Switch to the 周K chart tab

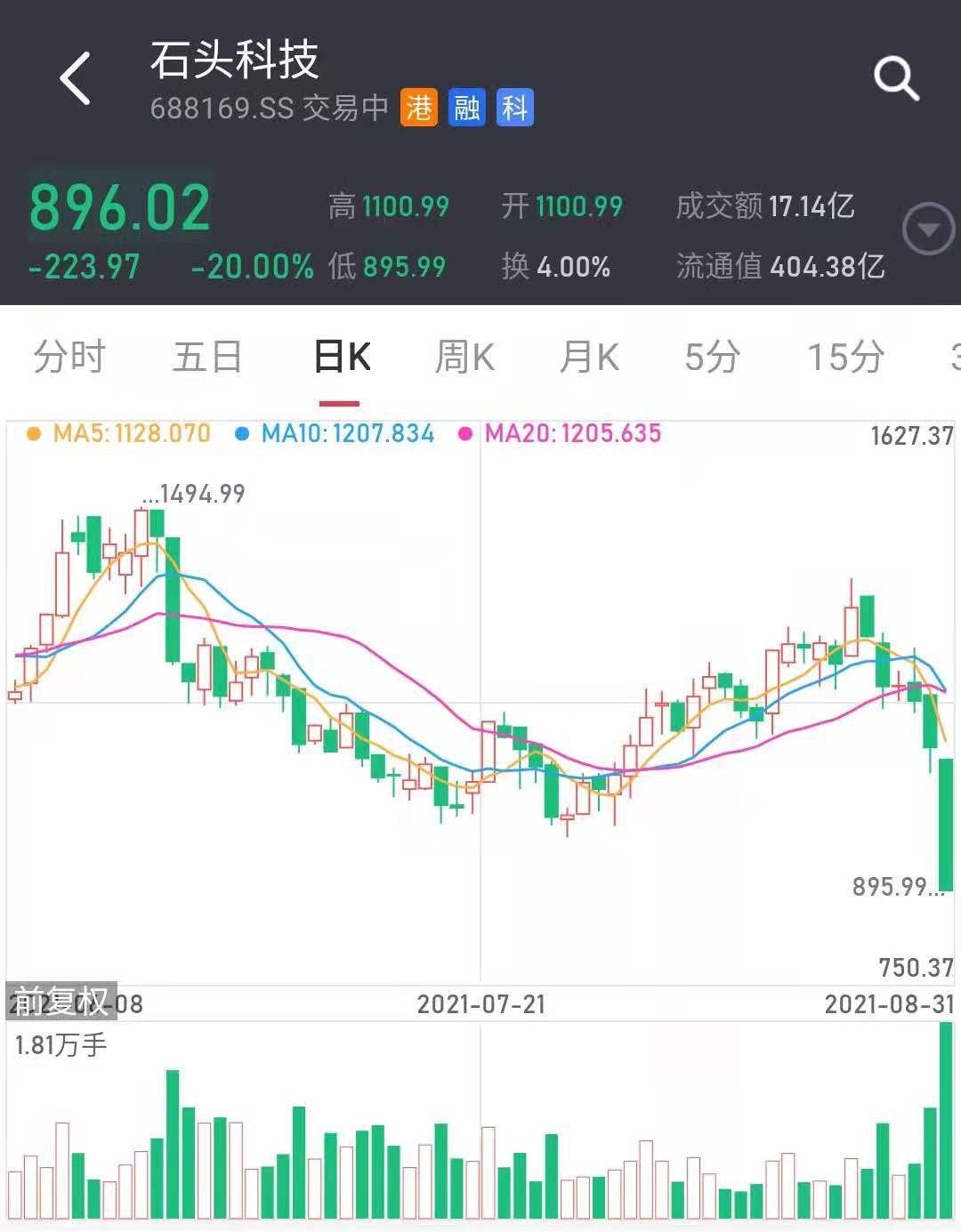pos(464,358)
